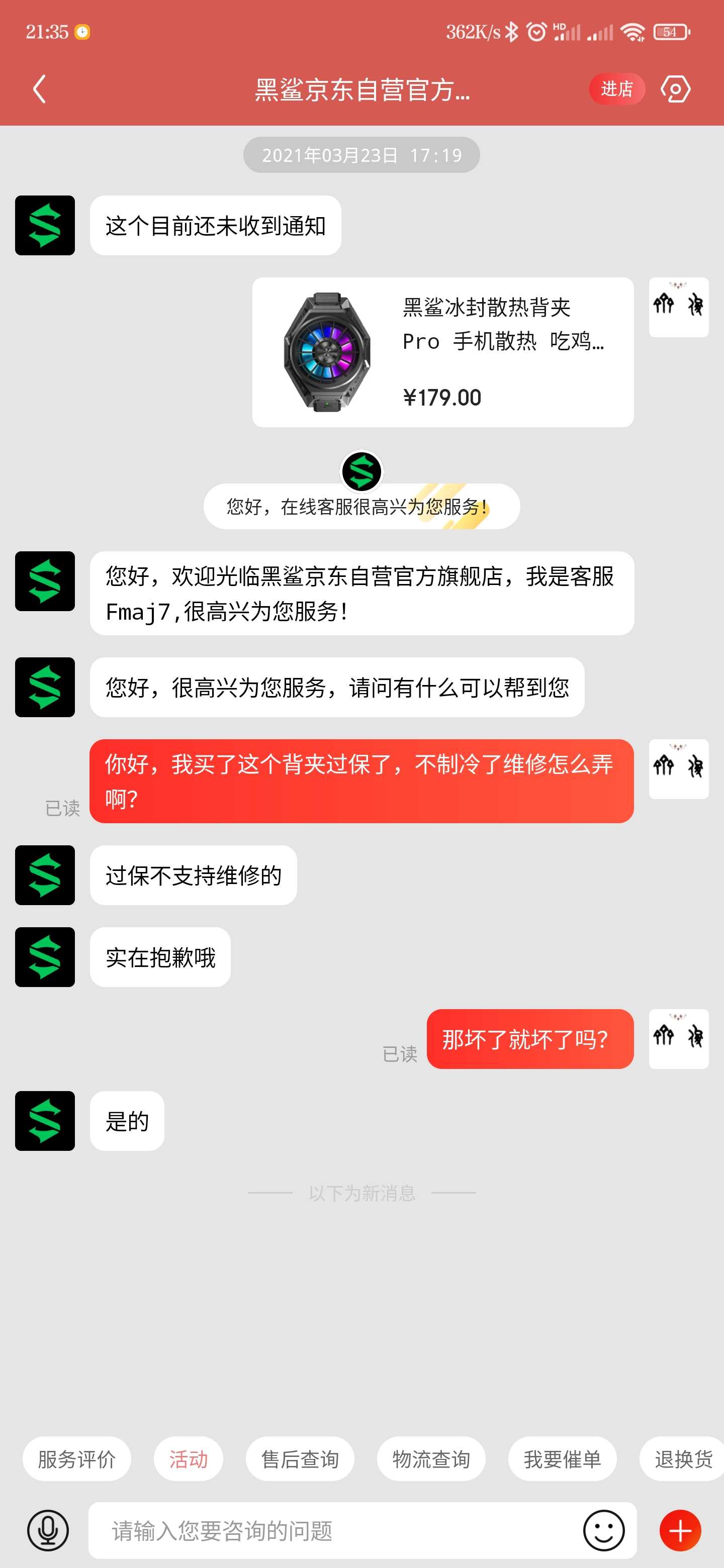Image resolution: width=724 pixels, height=1568 pixels.
Task: Open the red plus attachment menu
Action: point(680,1530)
